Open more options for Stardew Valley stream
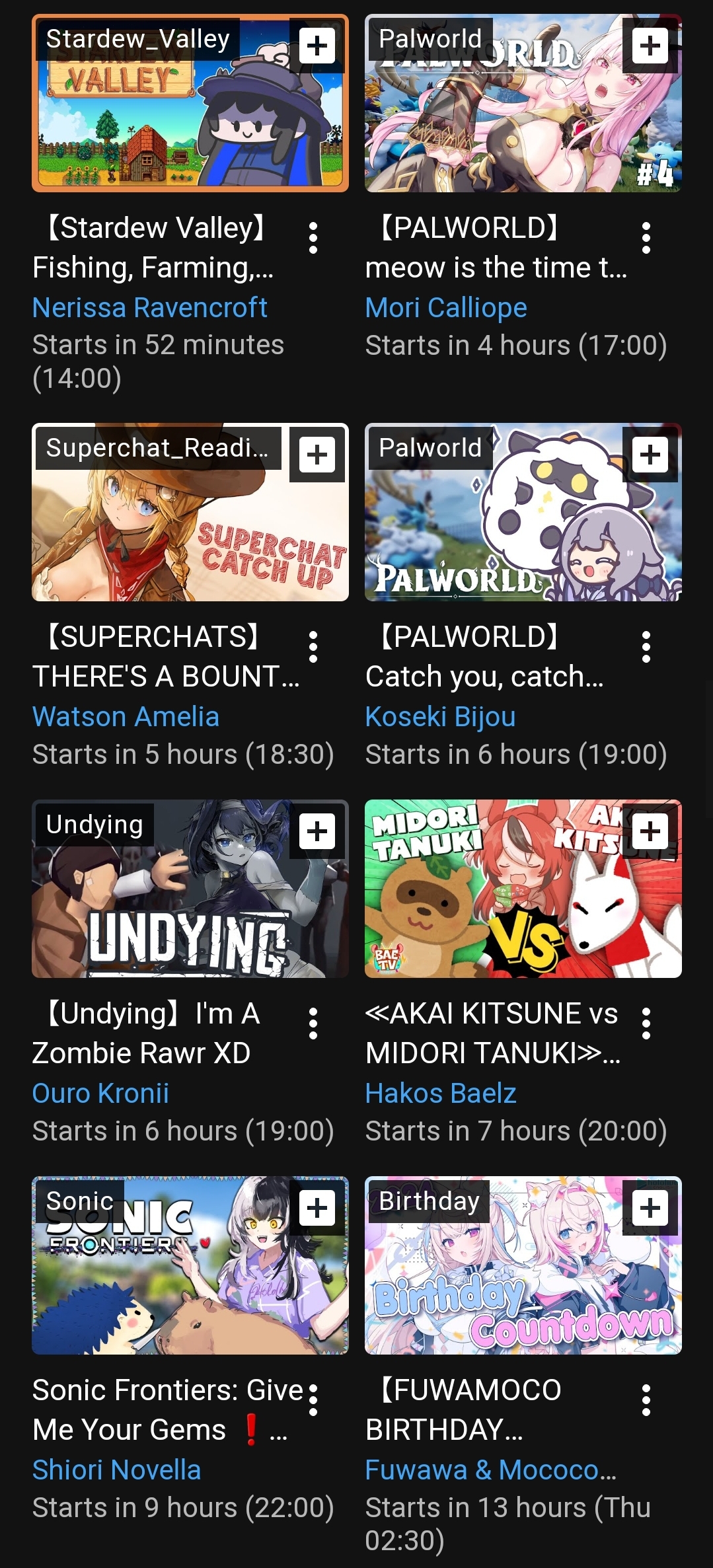The height and width of the screenshot is (1568, 713). tap(313, 238)
